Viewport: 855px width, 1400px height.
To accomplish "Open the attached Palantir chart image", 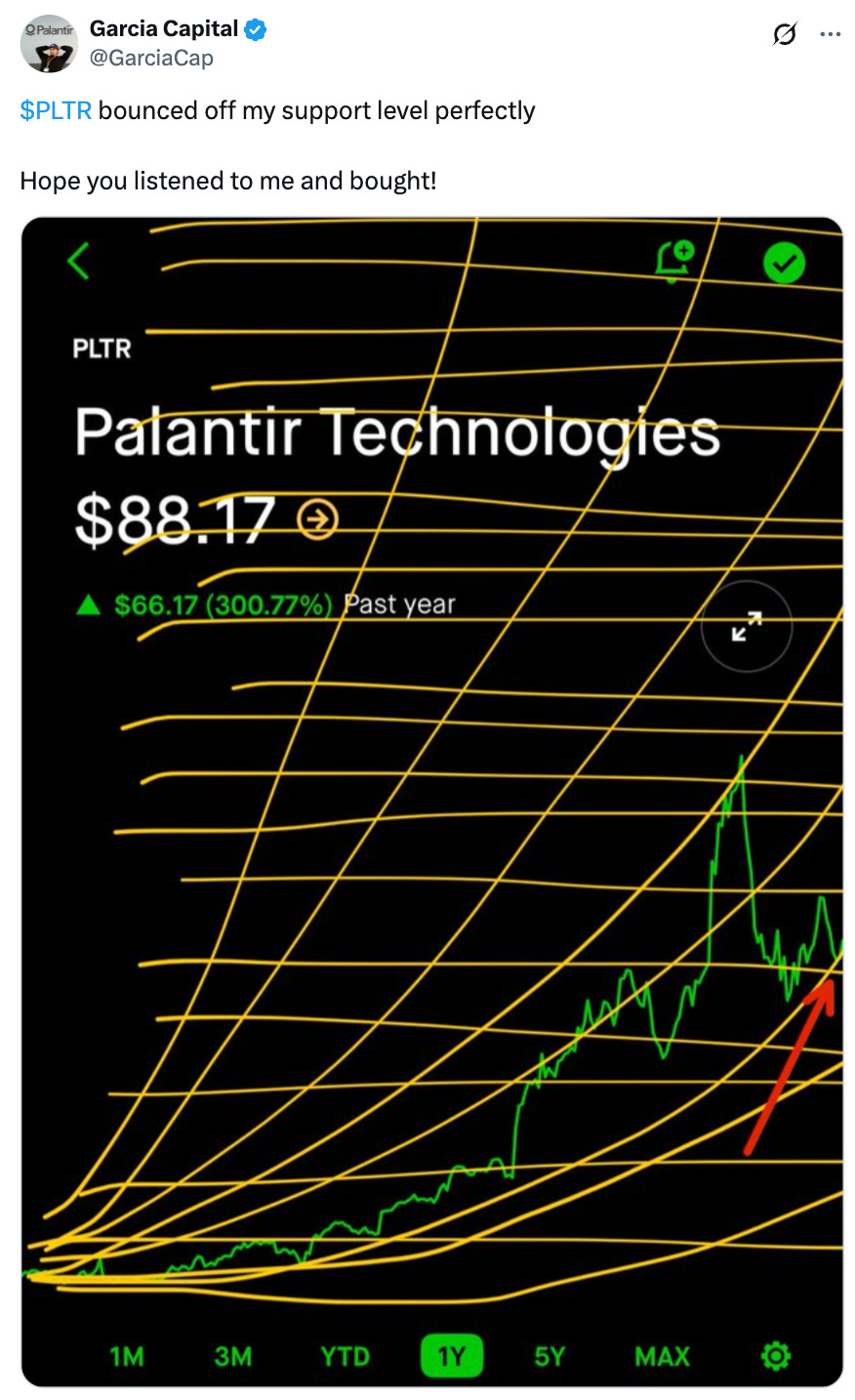I will click(431, 801).
